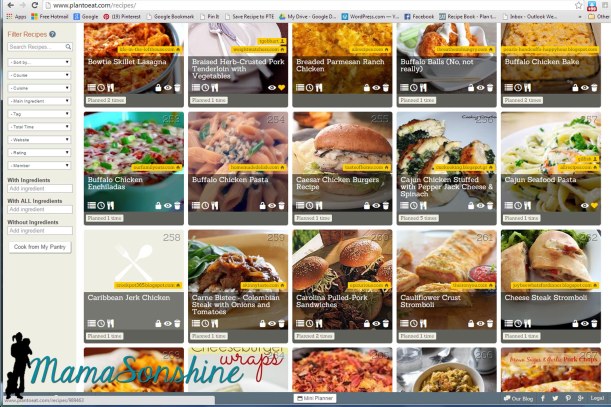Open the Cuisine filter dropdown
Screen dimensions: 611x407
pyautogui.click(x=39, y=88)
